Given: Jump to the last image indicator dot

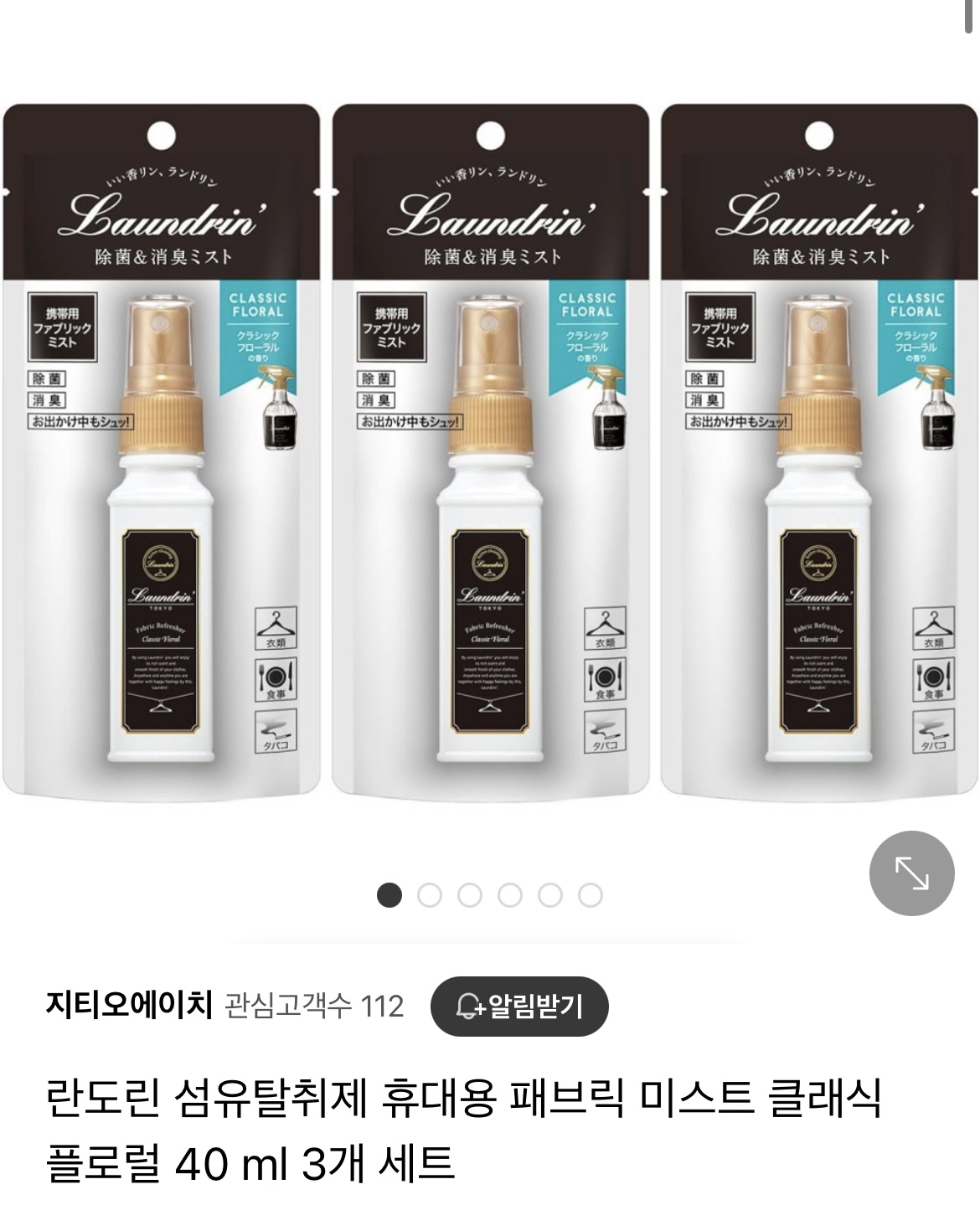Looking at the screenshot, I should [x=590, y=895].
